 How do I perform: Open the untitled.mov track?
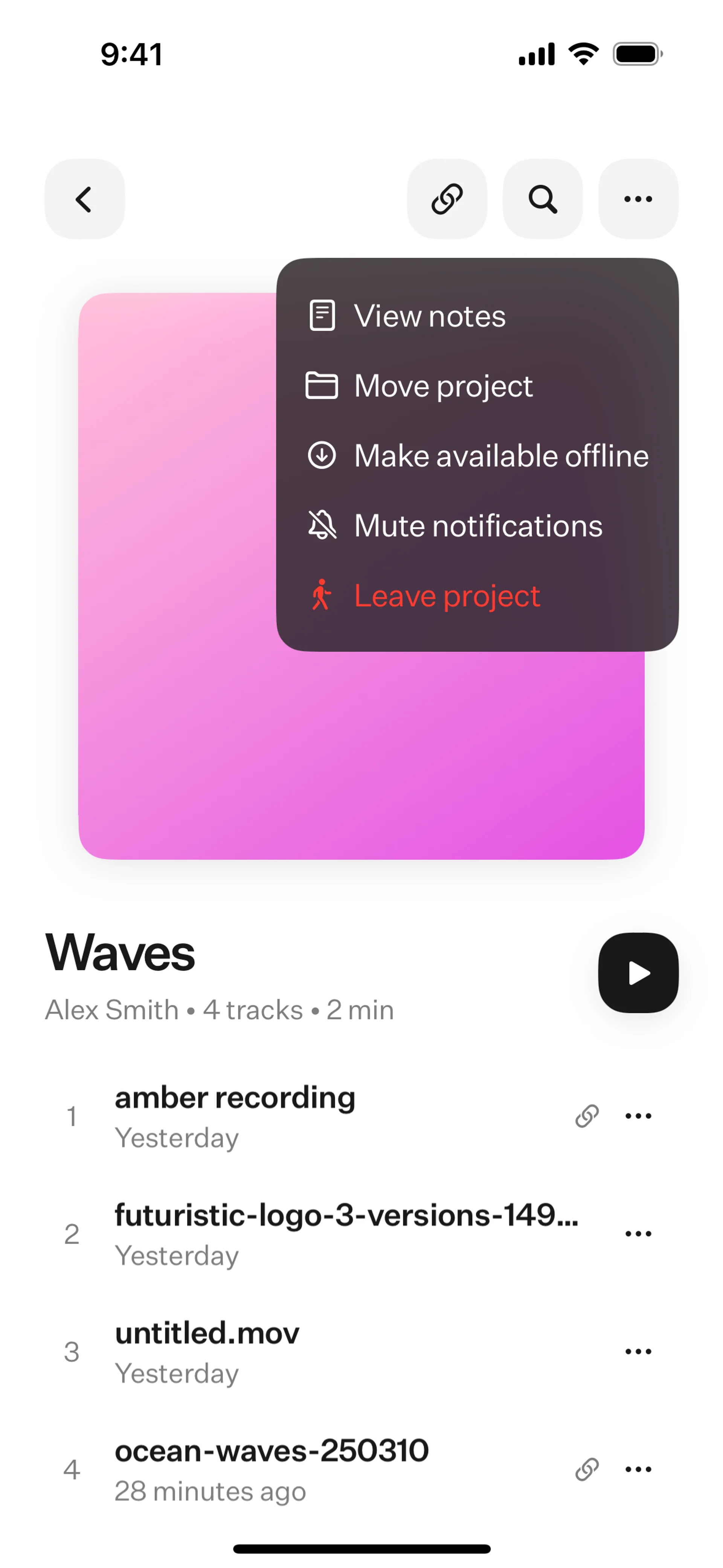tap(207, 1351)
